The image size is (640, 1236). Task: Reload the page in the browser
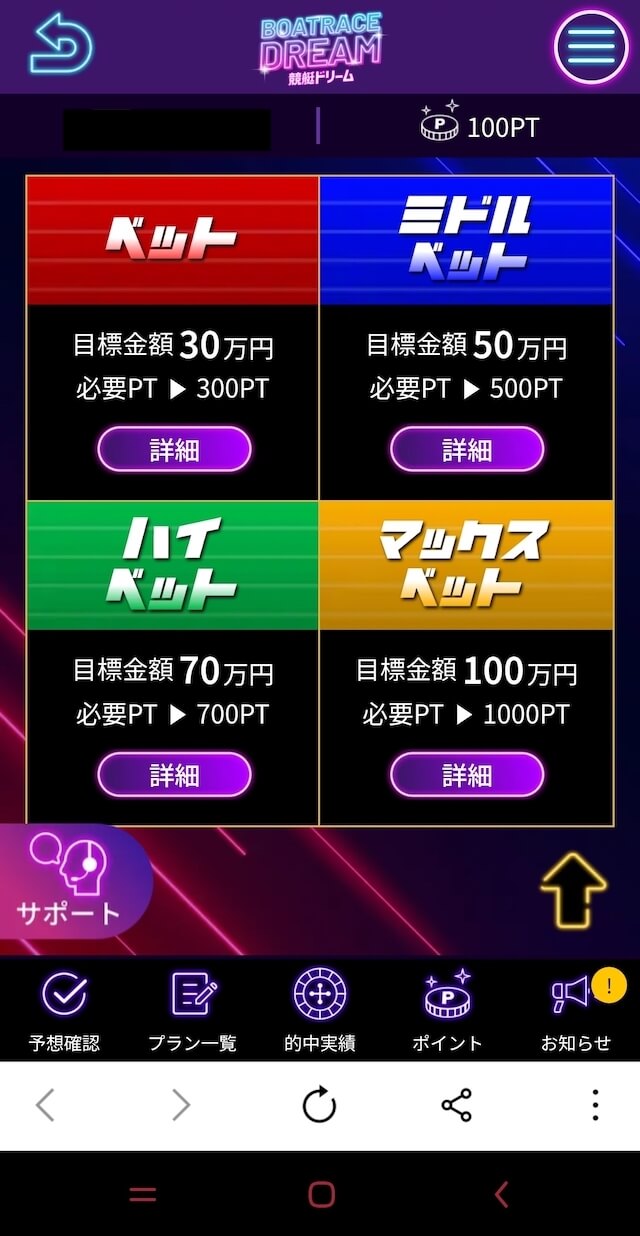pos(320,1105)
